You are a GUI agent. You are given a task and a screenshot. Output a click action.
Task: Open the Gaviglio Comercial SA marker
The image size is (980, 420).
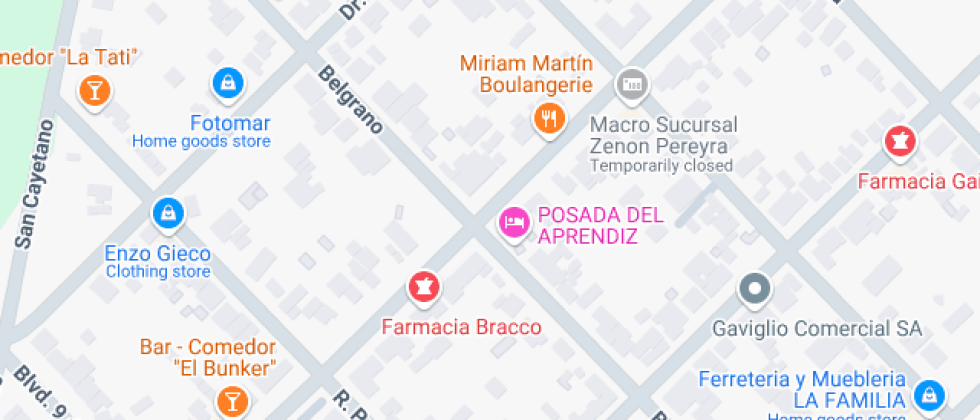tap(755, 290)
